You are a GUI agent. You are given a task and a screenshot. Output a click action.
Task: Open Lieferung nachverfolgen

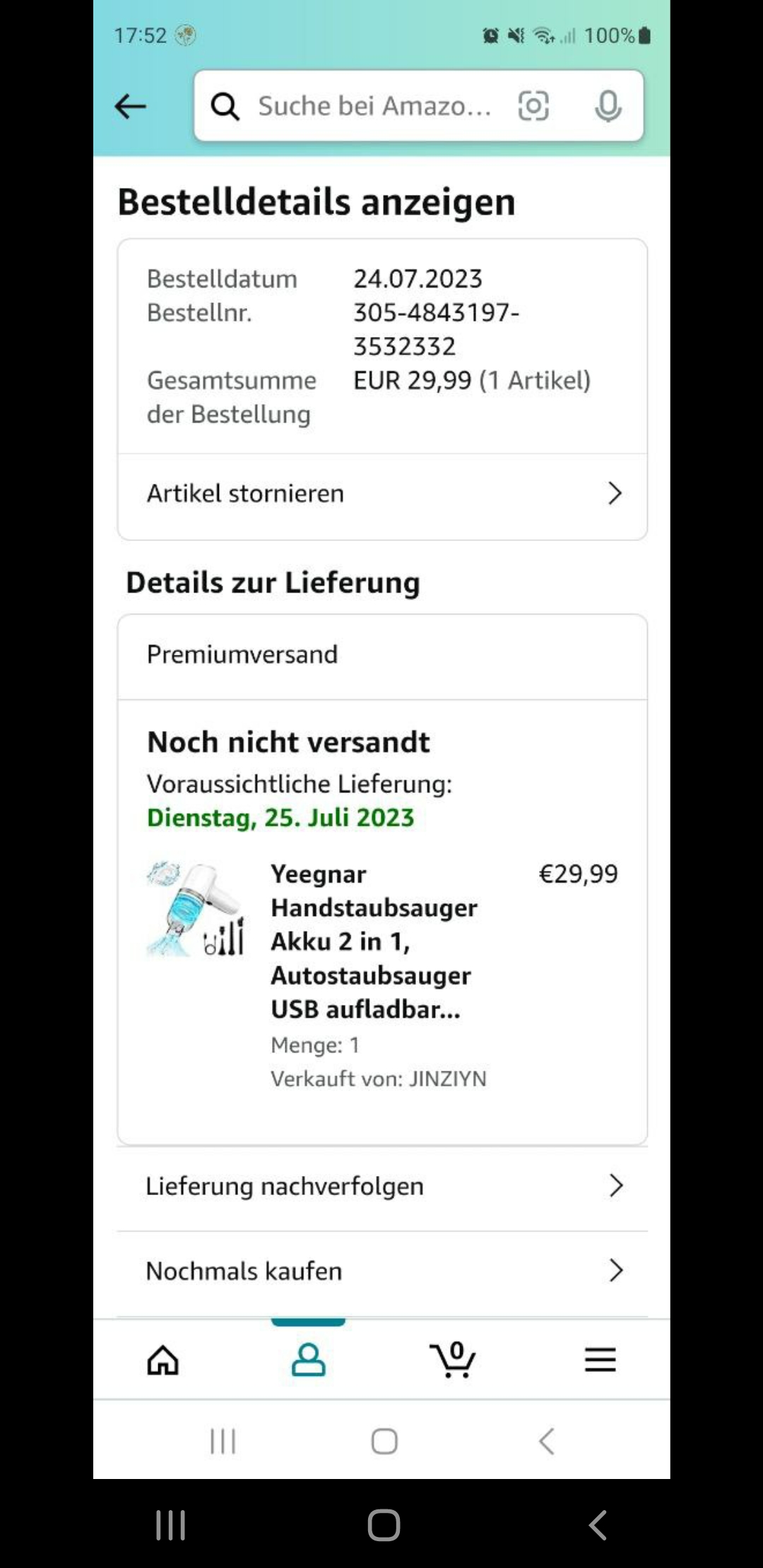point(382,1186)
